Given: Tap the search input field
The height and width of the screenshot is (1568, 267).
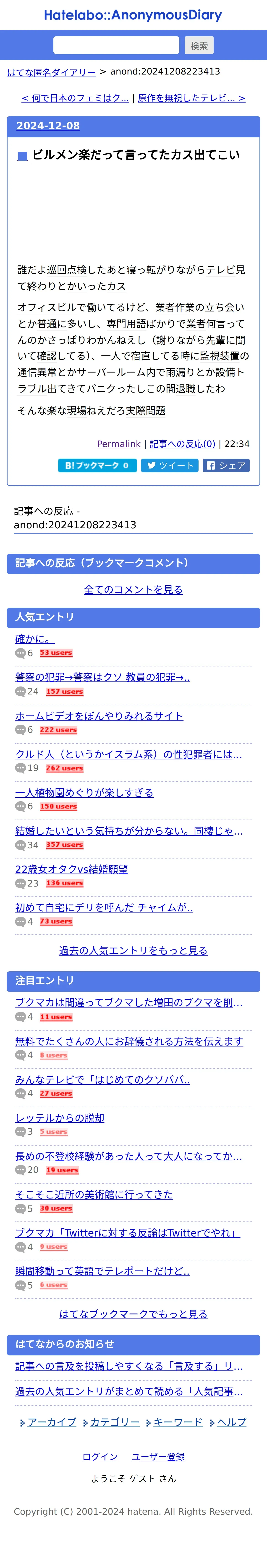Looking at the screenshot, I should (116, 45).
